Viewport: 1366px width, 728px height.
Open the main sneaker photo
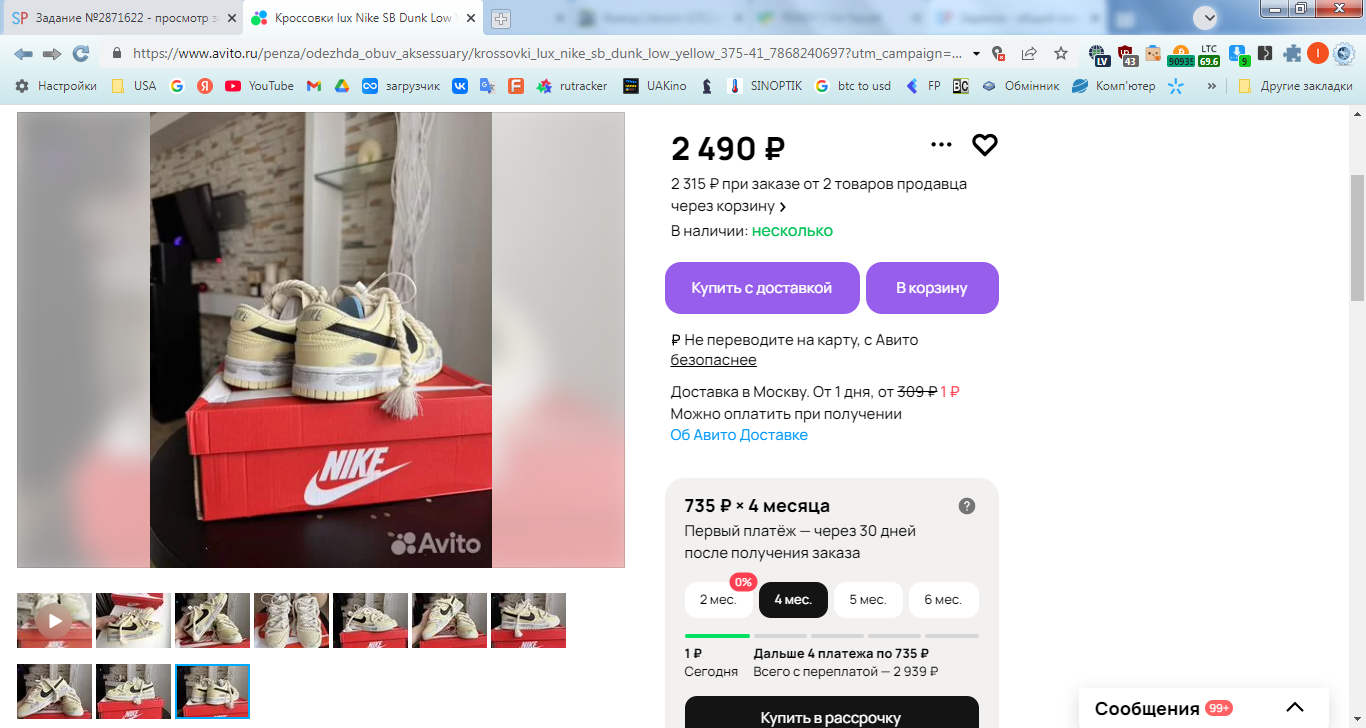[x=321, y=340]
